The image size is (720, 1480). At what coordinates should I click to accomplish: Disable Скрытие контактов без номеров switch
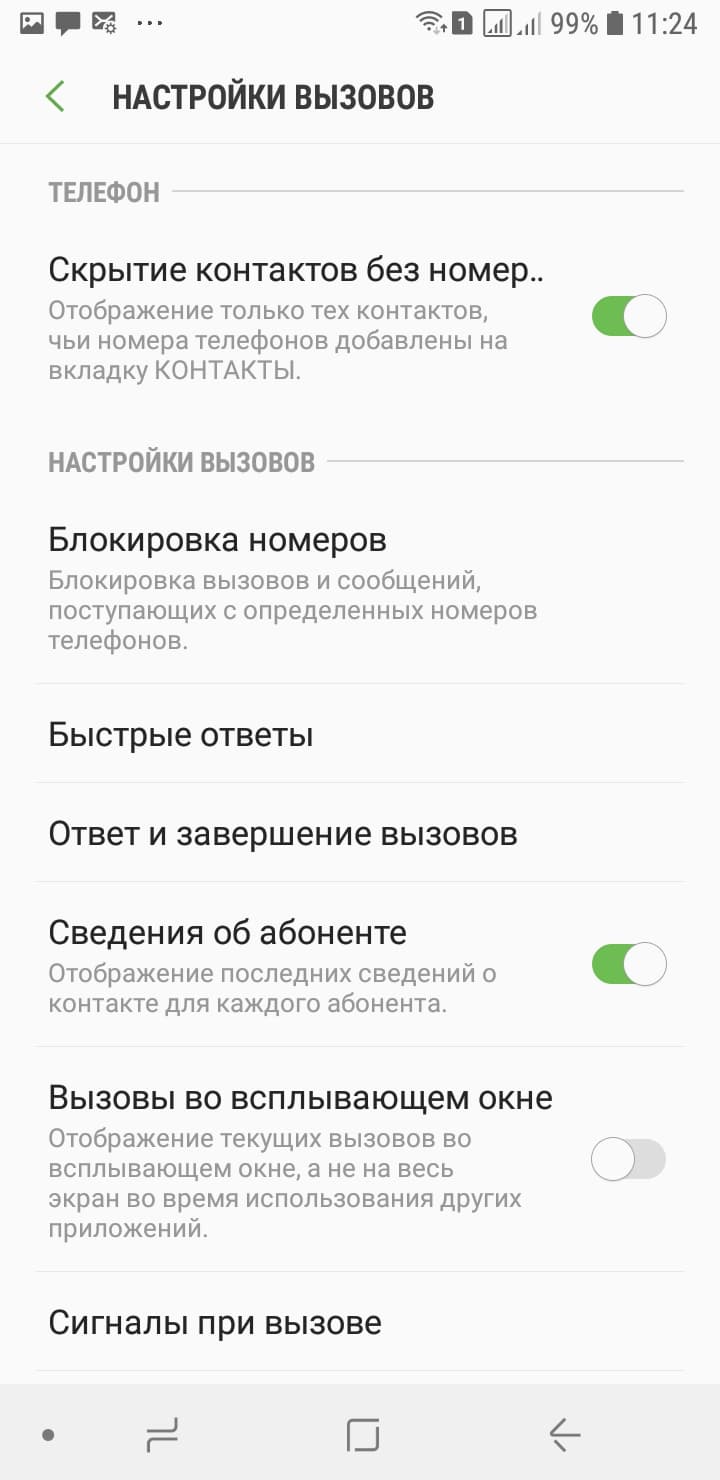[628, 316]
